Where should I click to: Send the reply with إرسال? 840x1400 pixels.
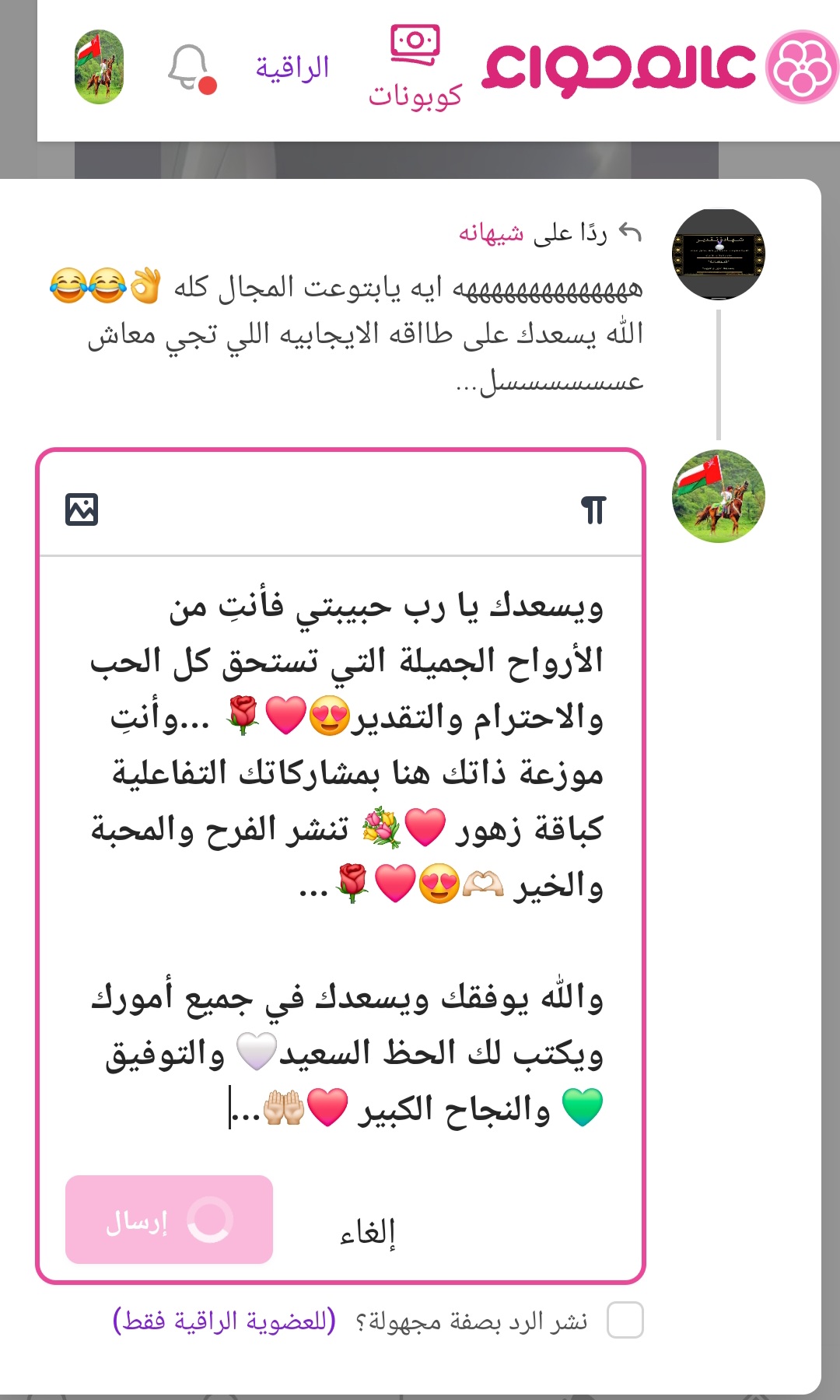pos(169,1220)
